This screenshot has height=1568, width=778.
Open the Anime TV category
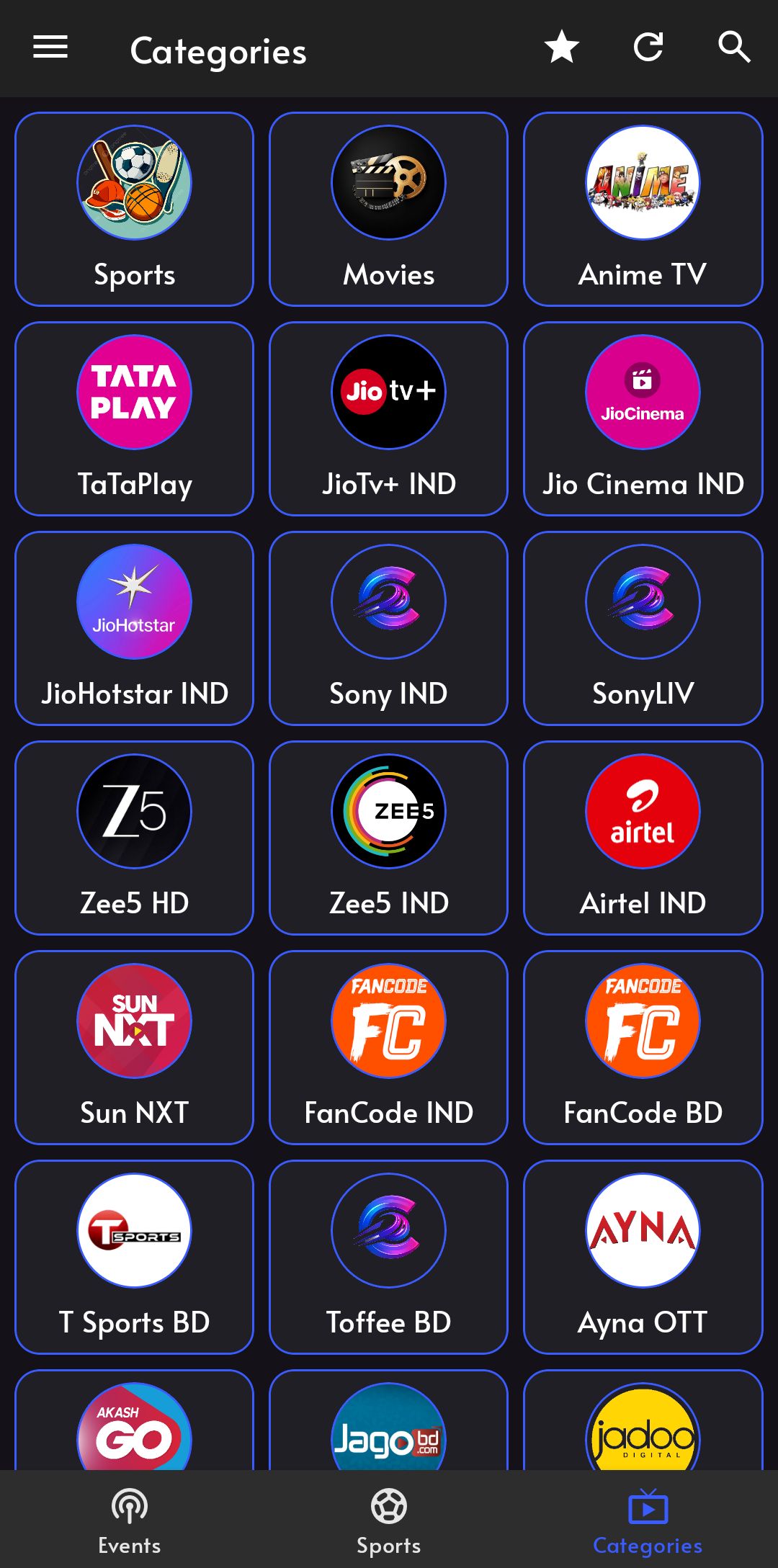641,184
